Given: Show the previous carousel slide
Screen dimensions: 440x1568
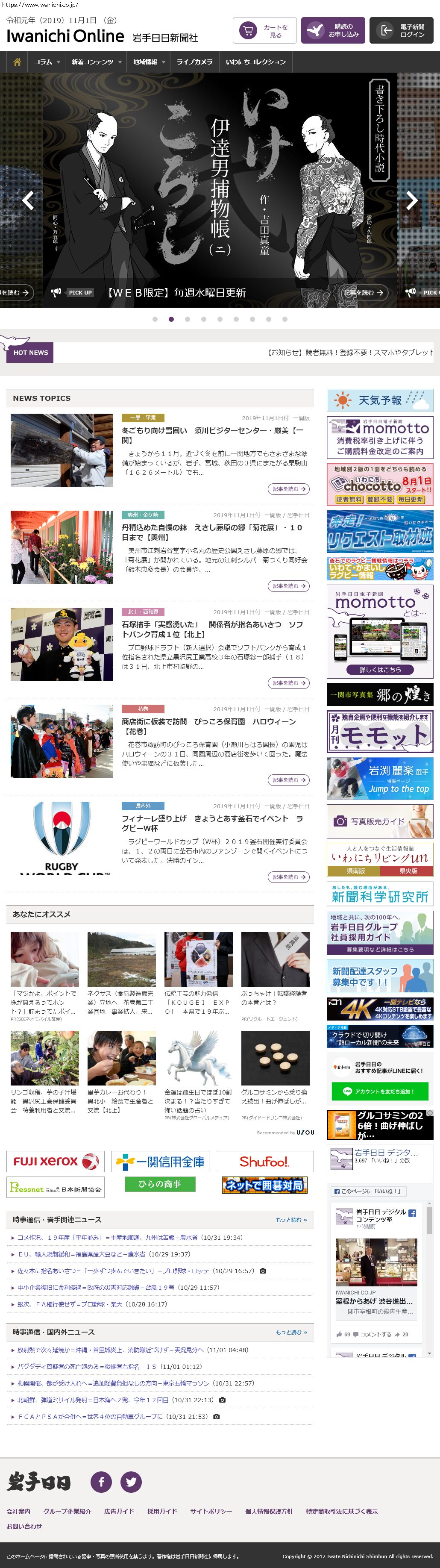Looking at the screenshot, I should click(28, 200).
